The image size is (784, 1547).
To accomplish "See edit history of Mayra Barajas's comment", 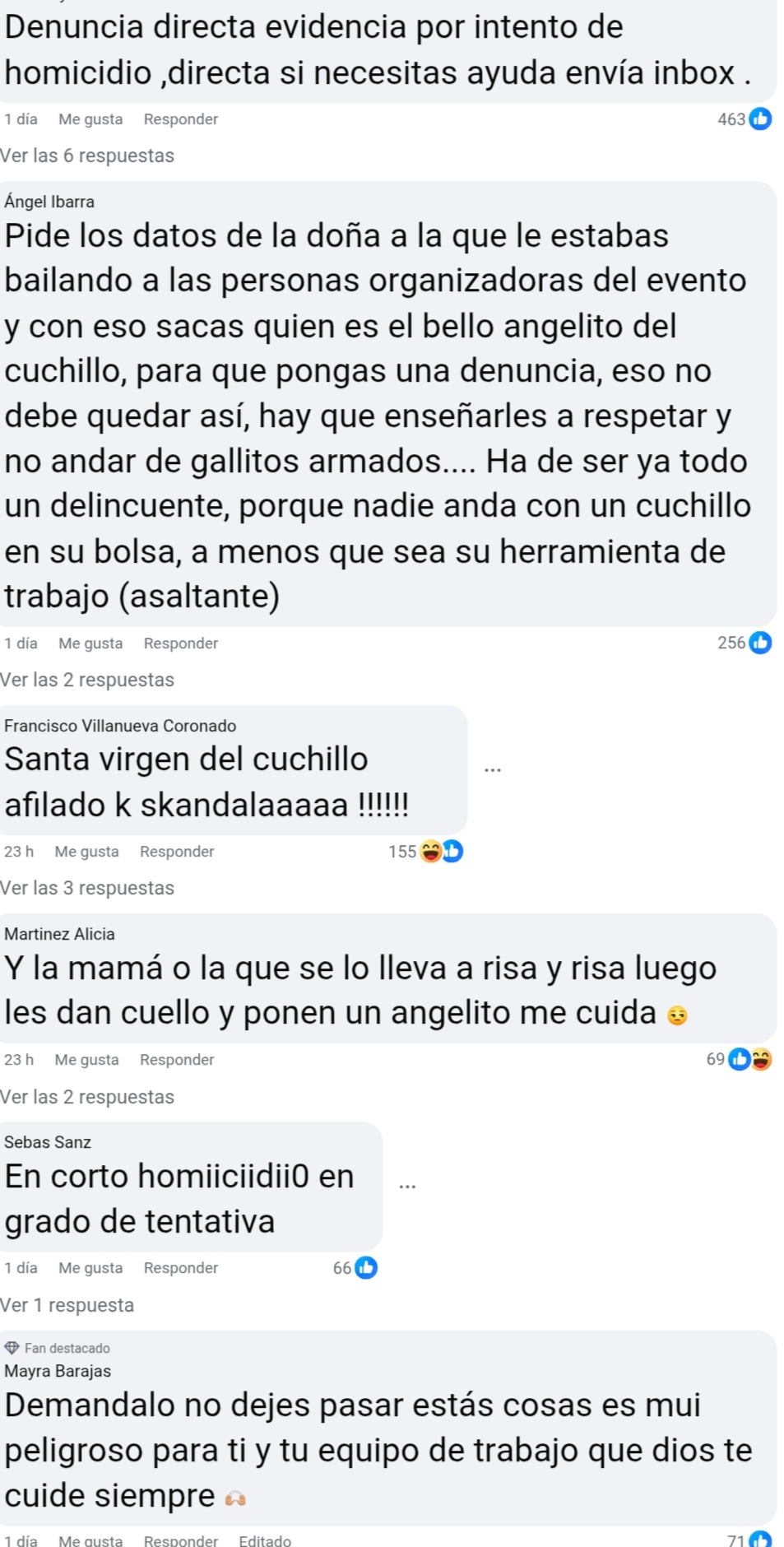I will [265, 1540].
